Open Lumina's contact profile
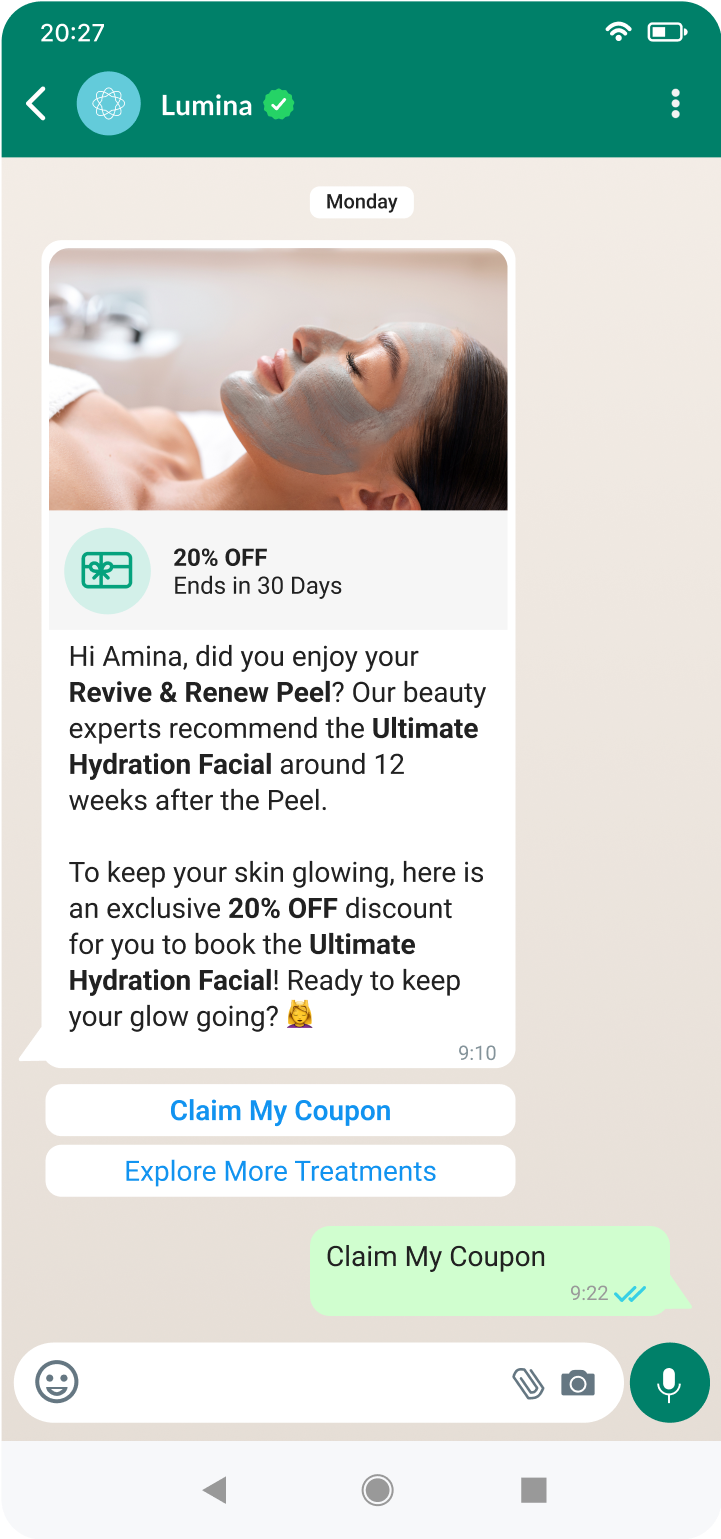The image size is (721, 1539). coord(206,105)
